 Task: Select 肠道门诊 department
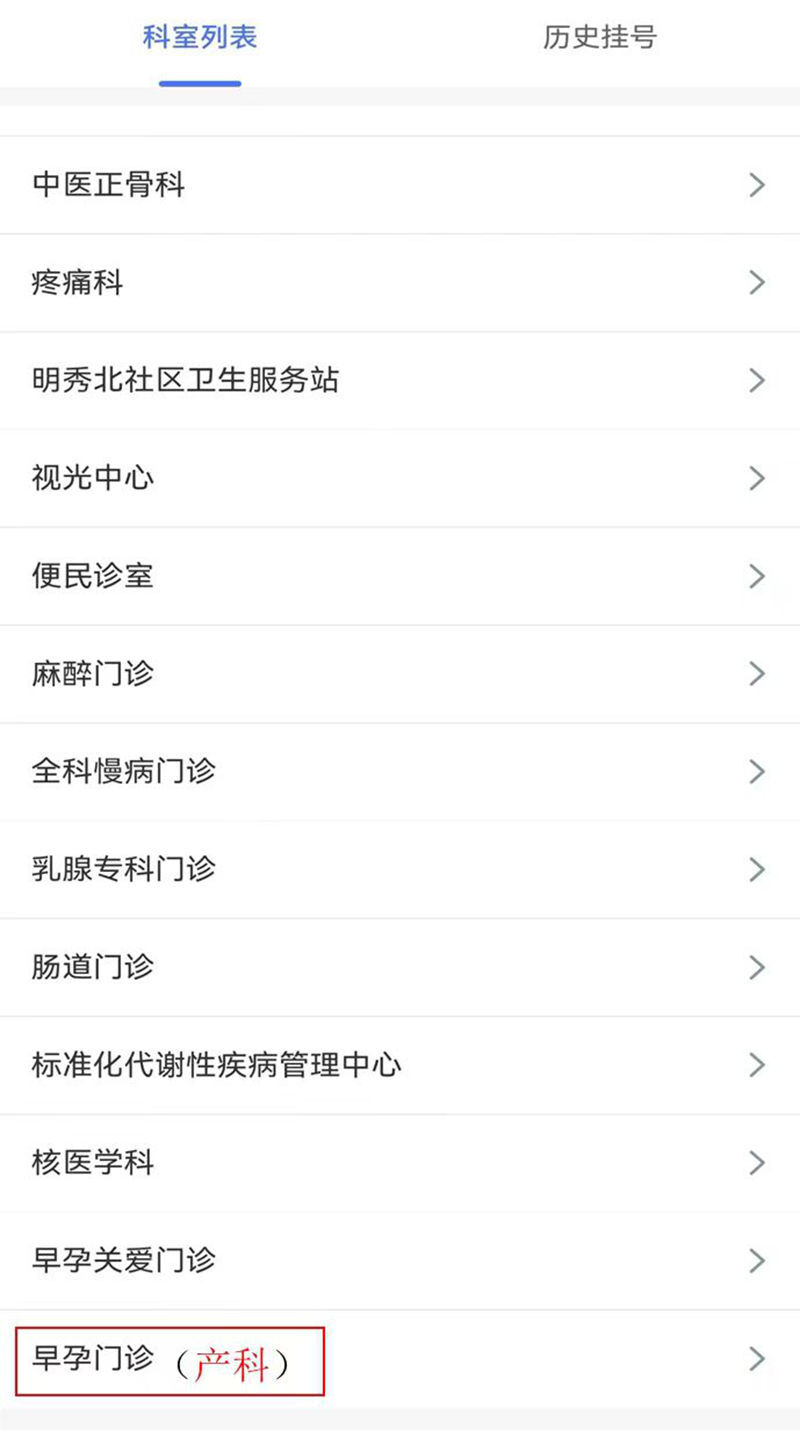[400, 969]
